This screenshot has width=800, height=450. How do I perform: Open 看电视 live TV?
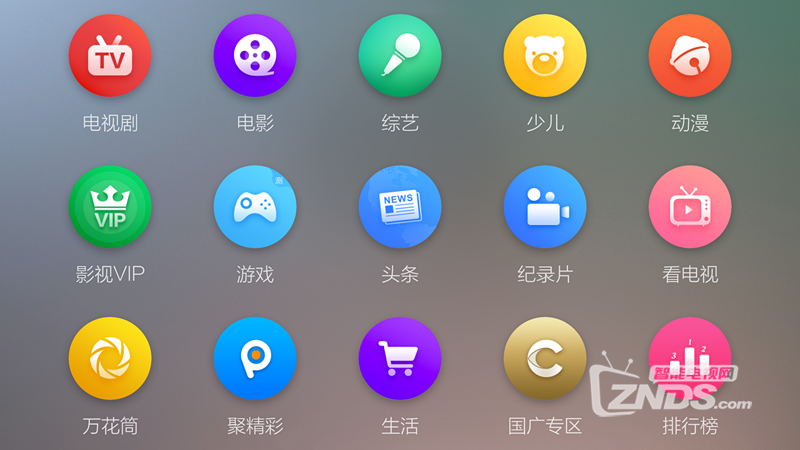coord(690,207)
